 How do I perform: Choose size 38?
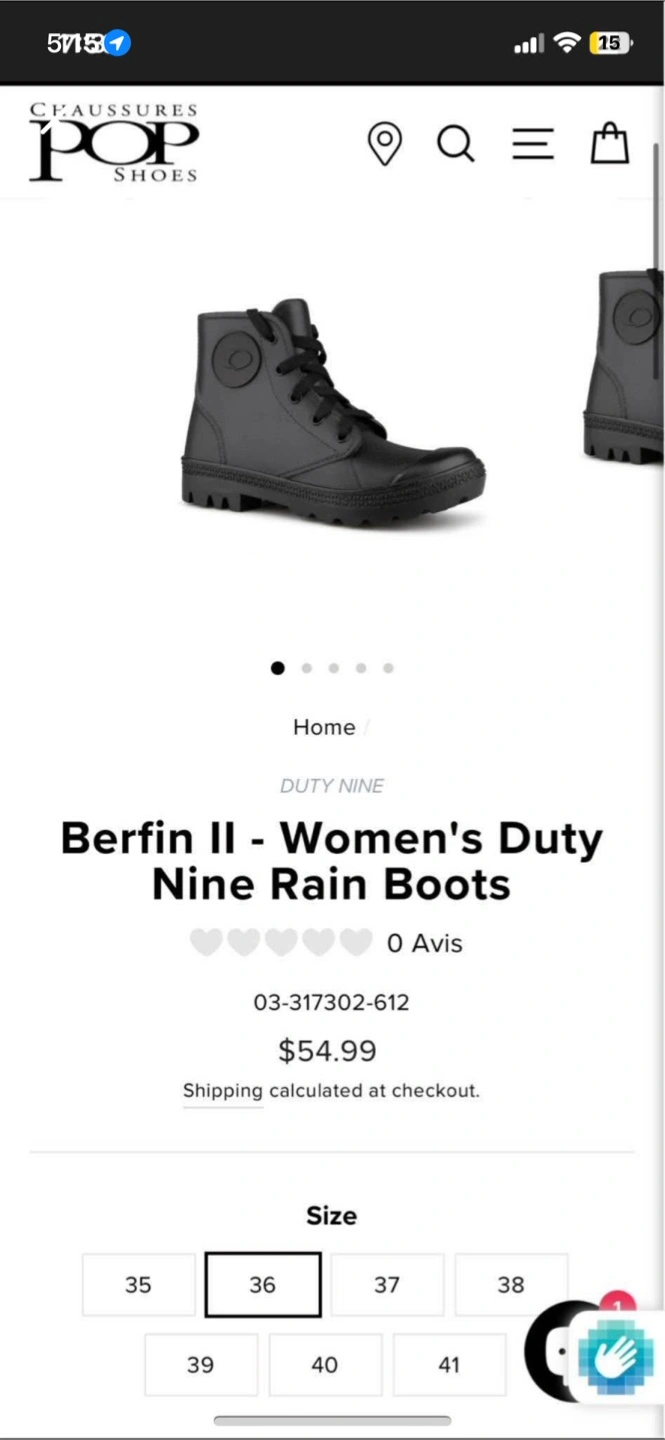coord(511,1285)
